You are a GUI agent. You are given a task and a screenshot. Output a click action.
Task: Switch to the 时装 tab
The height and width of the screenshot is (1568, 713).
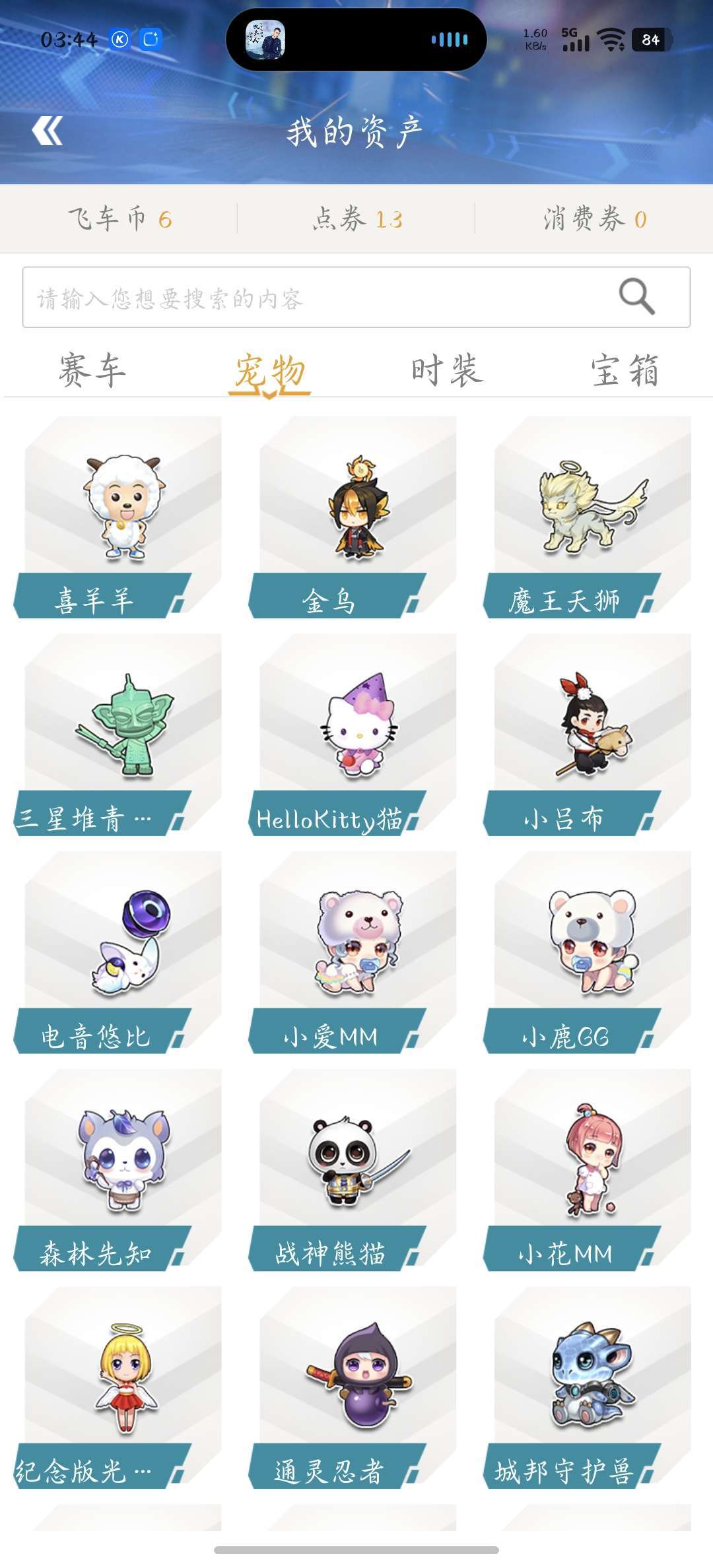(447, 370)
